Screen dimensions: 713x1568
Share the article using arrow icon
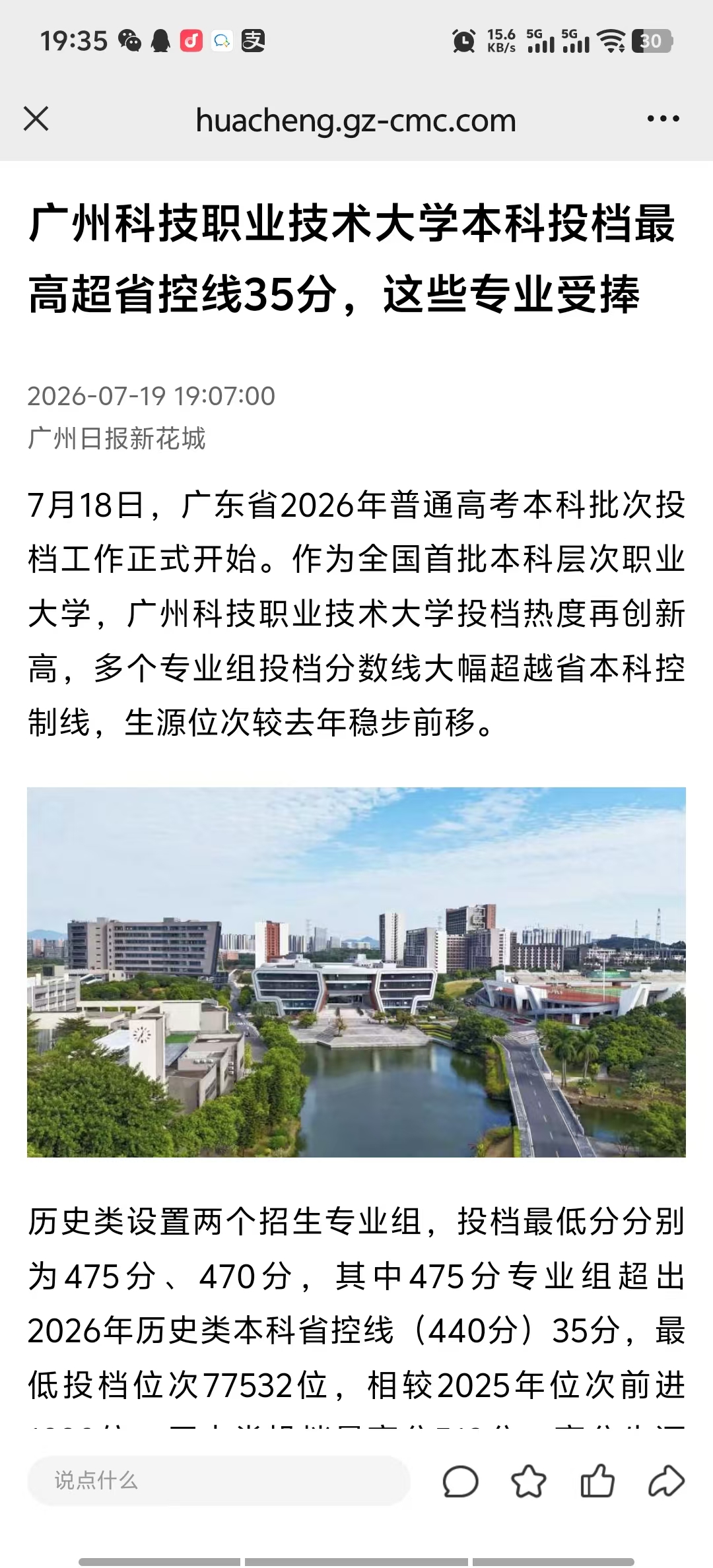(666, 1481)
